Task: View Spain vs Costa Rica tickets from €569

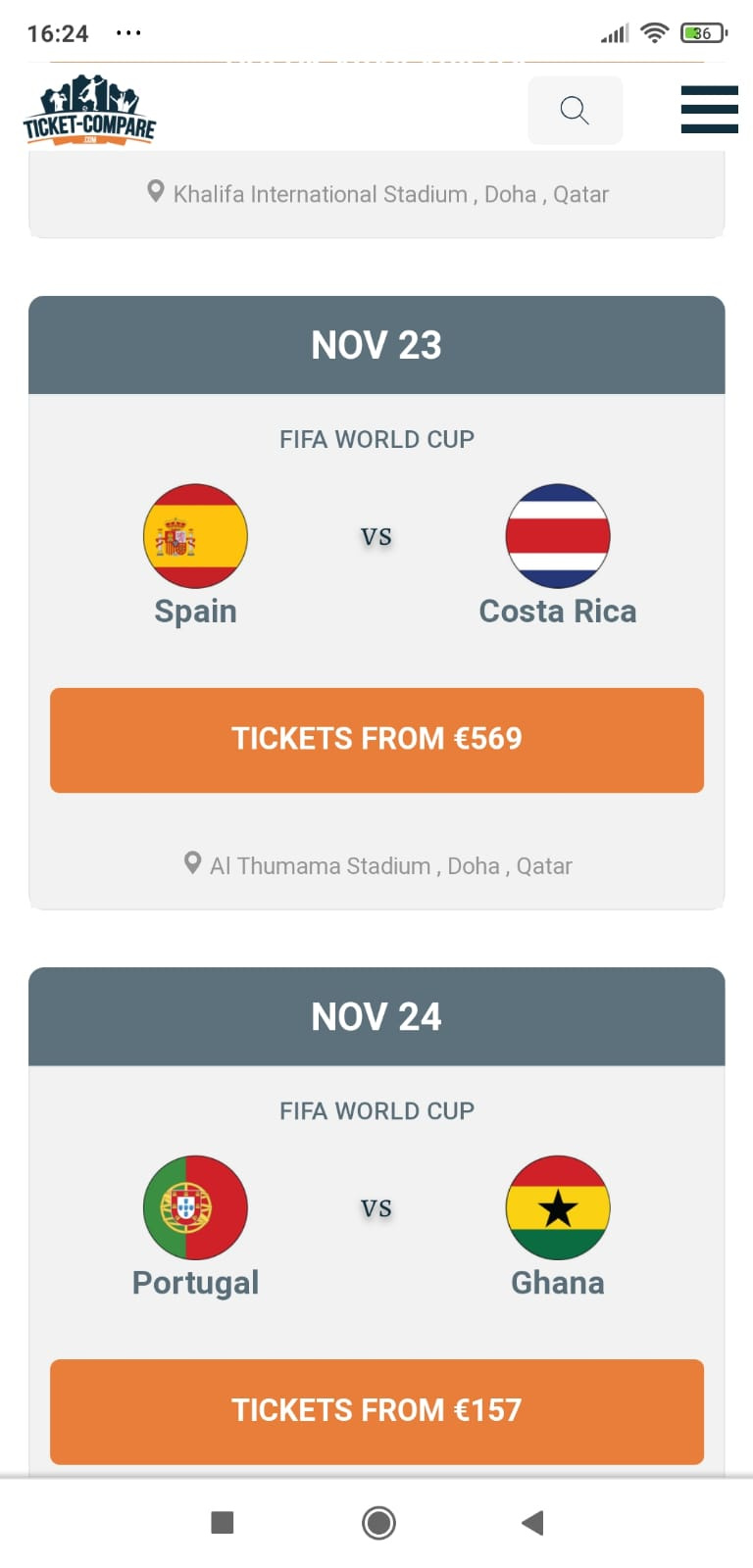Action: pyautogui.click(x=376, y=740)
